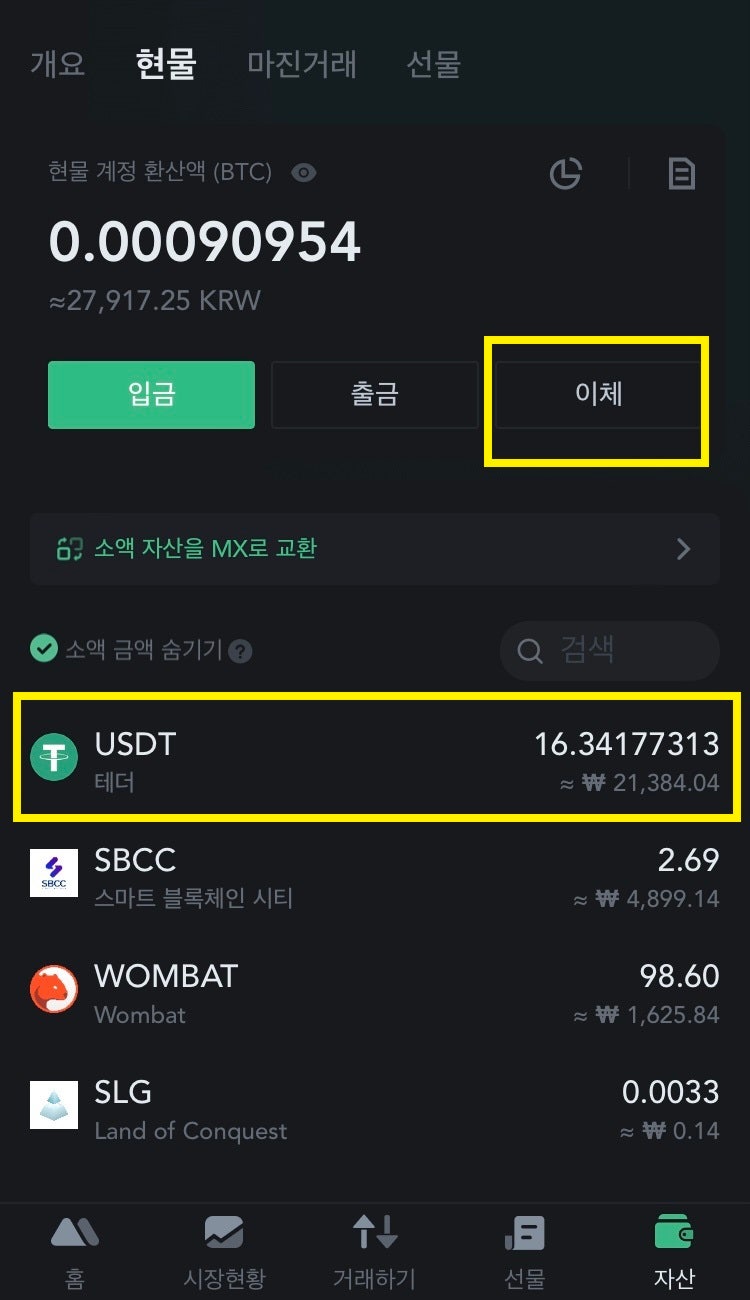The width and height of the screenshot is (750, 1300).
Task: Open the SBCC asset row
Action: pyautogui.click(x=374, y=877)
